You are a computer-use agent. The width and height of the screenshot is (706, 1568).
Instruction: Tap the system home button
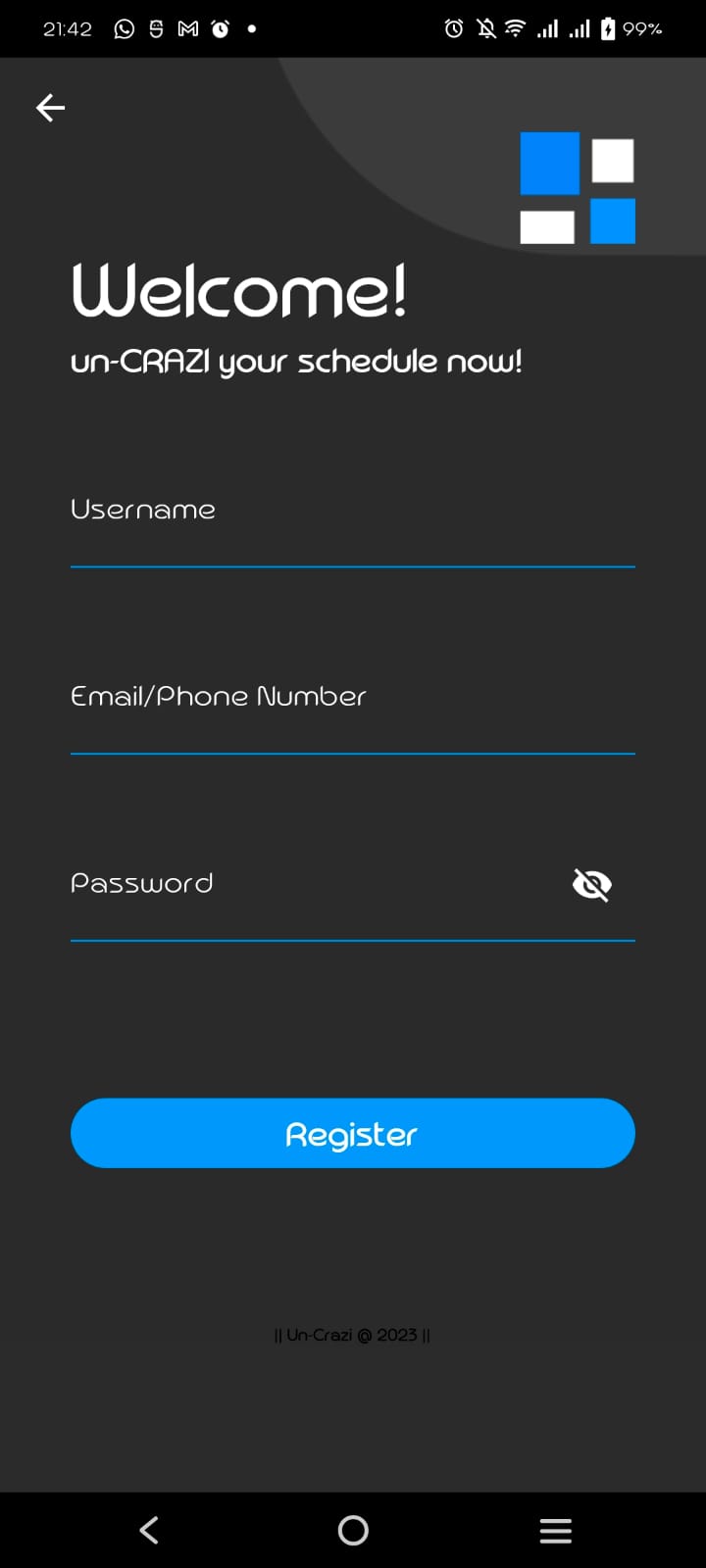(x=353, y=1530)
